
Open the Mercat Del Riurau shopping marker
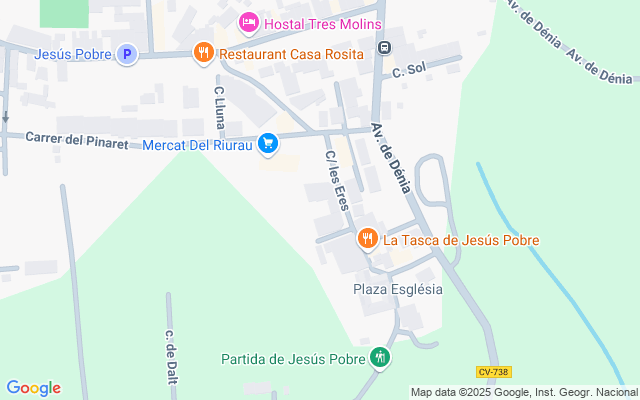pyautogui.click(x=267, y=145)
